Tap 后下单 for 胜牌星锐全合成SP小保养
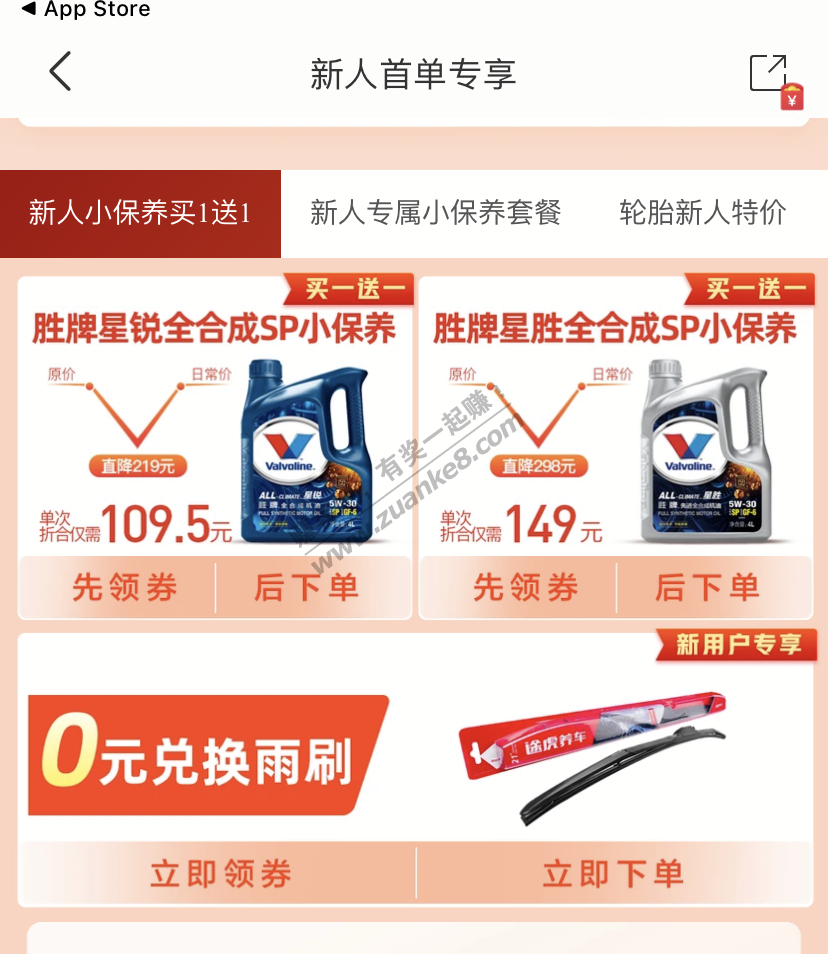 (306, 588)
